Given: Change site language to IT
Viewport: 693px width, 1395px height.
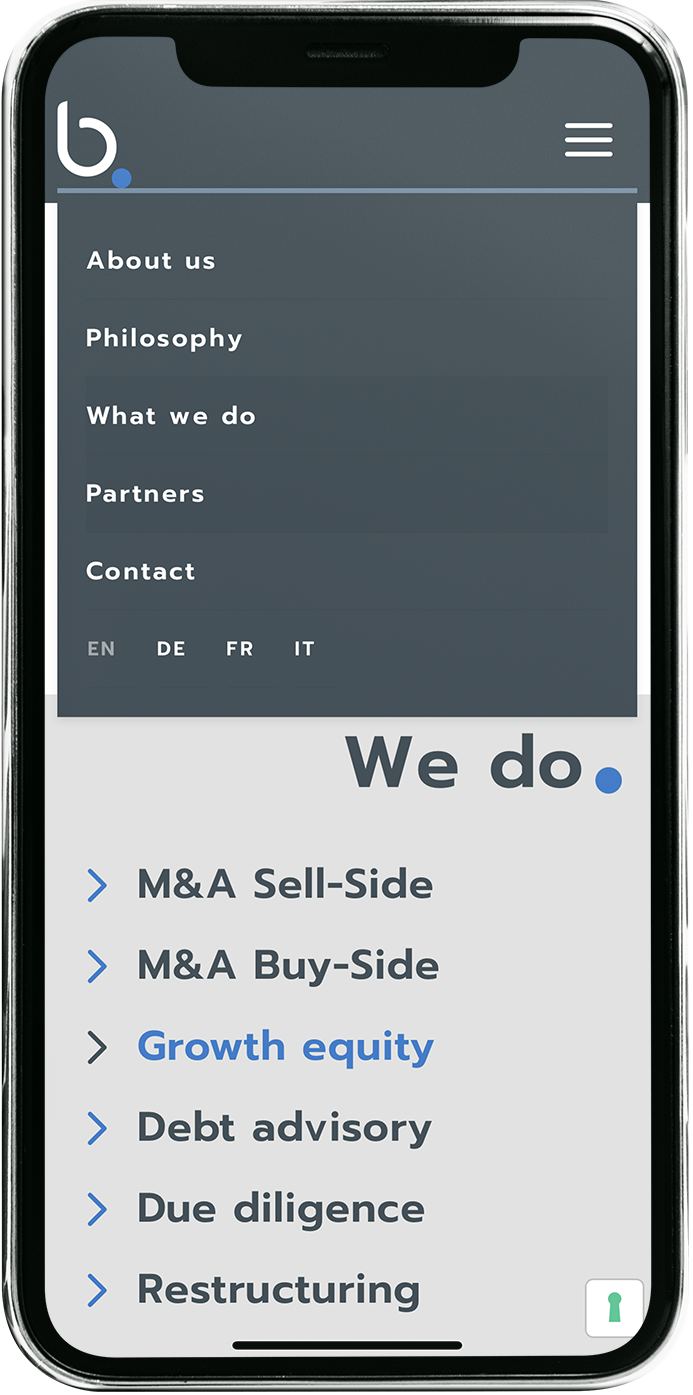Looking at the screenshot, I should click(304, 649).
